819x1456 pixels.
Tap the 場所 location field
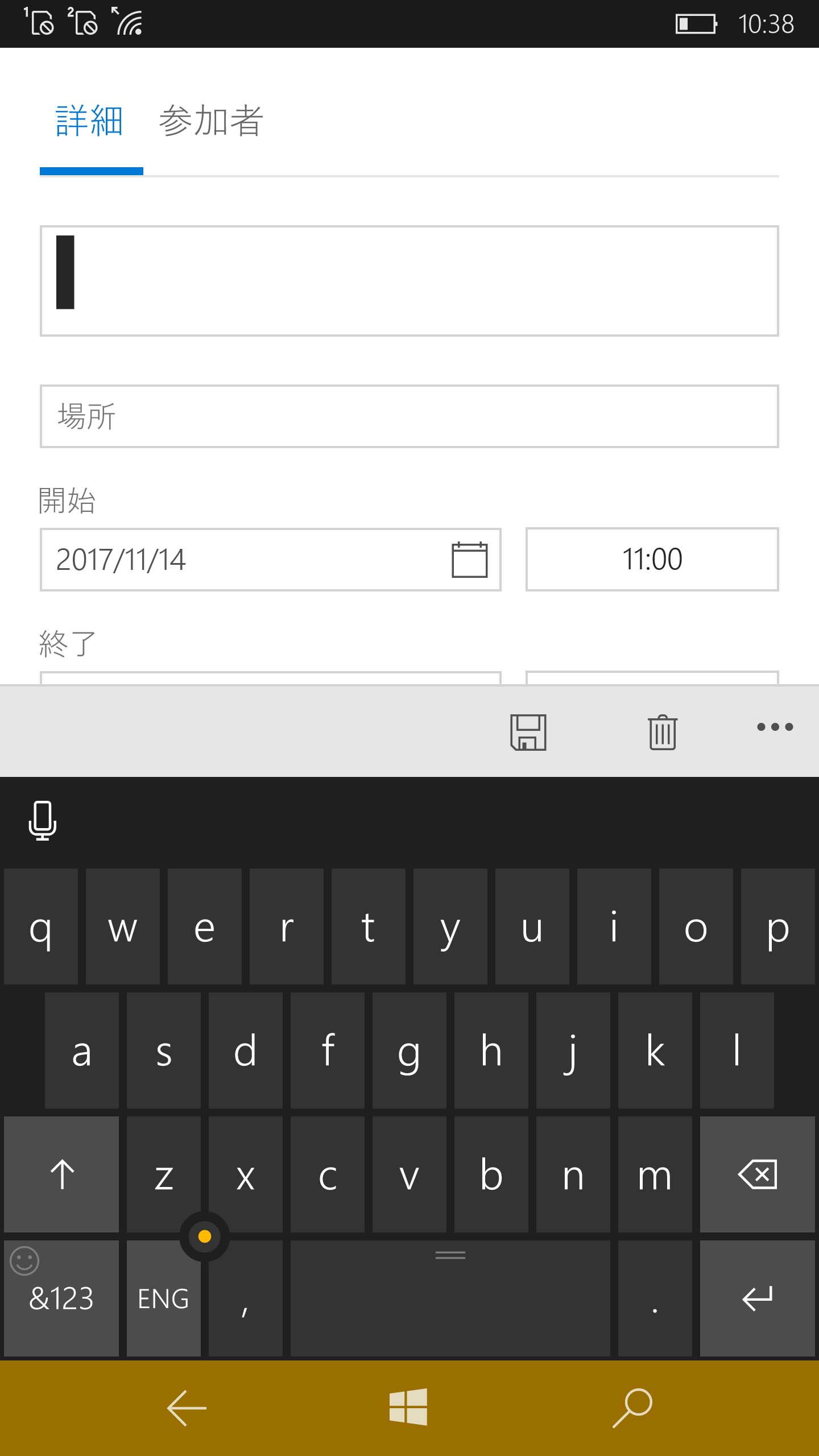tap(409, 416)
